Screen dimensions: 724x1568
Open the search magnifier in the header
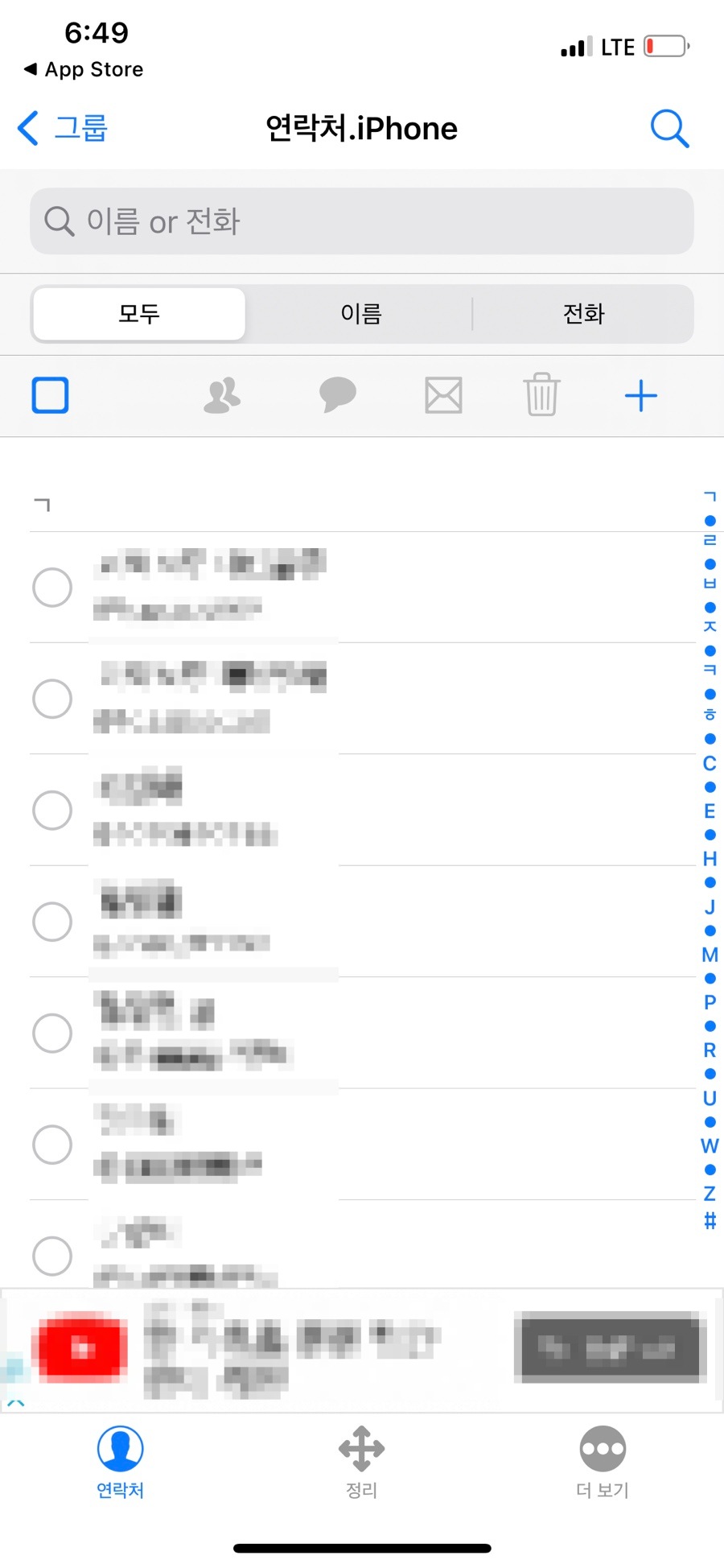tap(669, 128)
